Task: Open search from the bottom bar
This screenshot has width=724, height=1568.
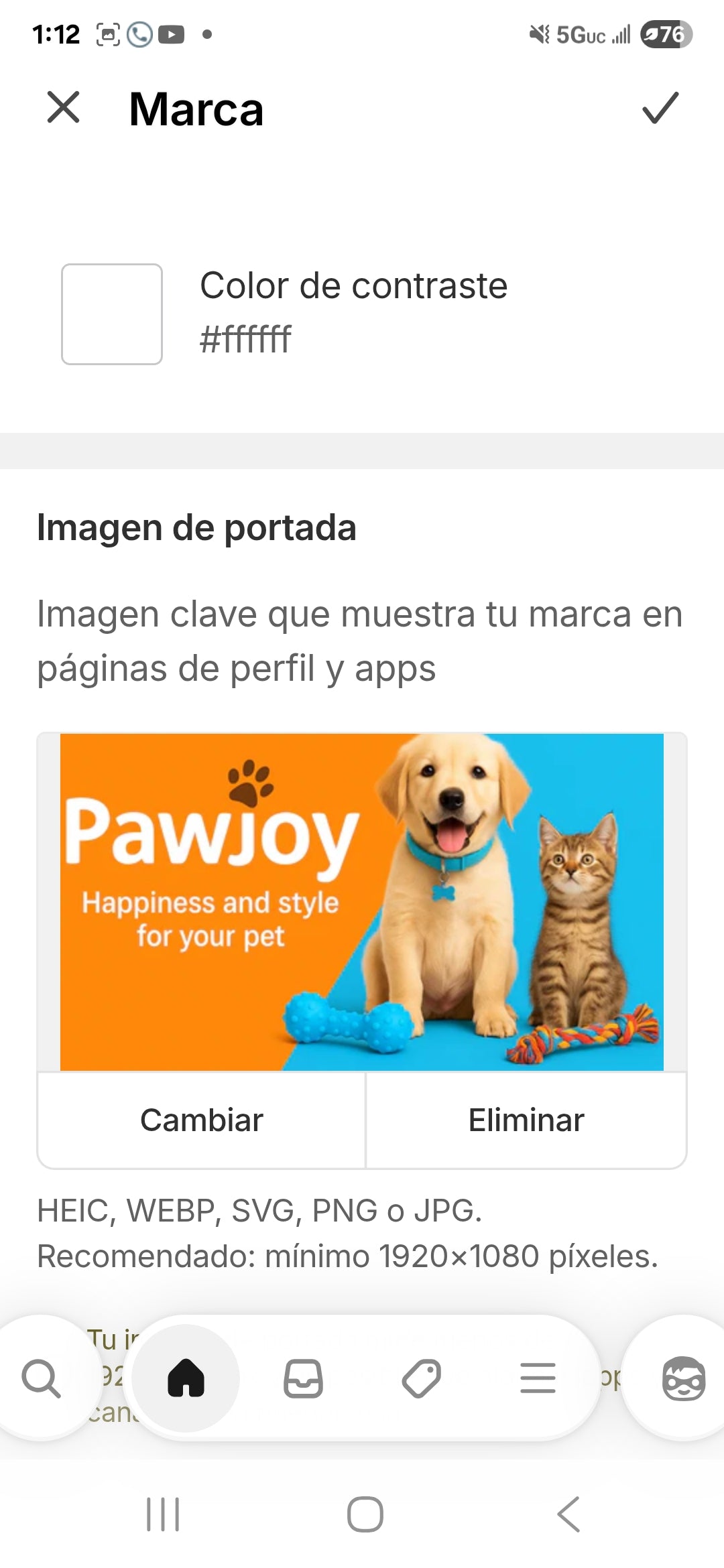Action: tap(41, 1378)
